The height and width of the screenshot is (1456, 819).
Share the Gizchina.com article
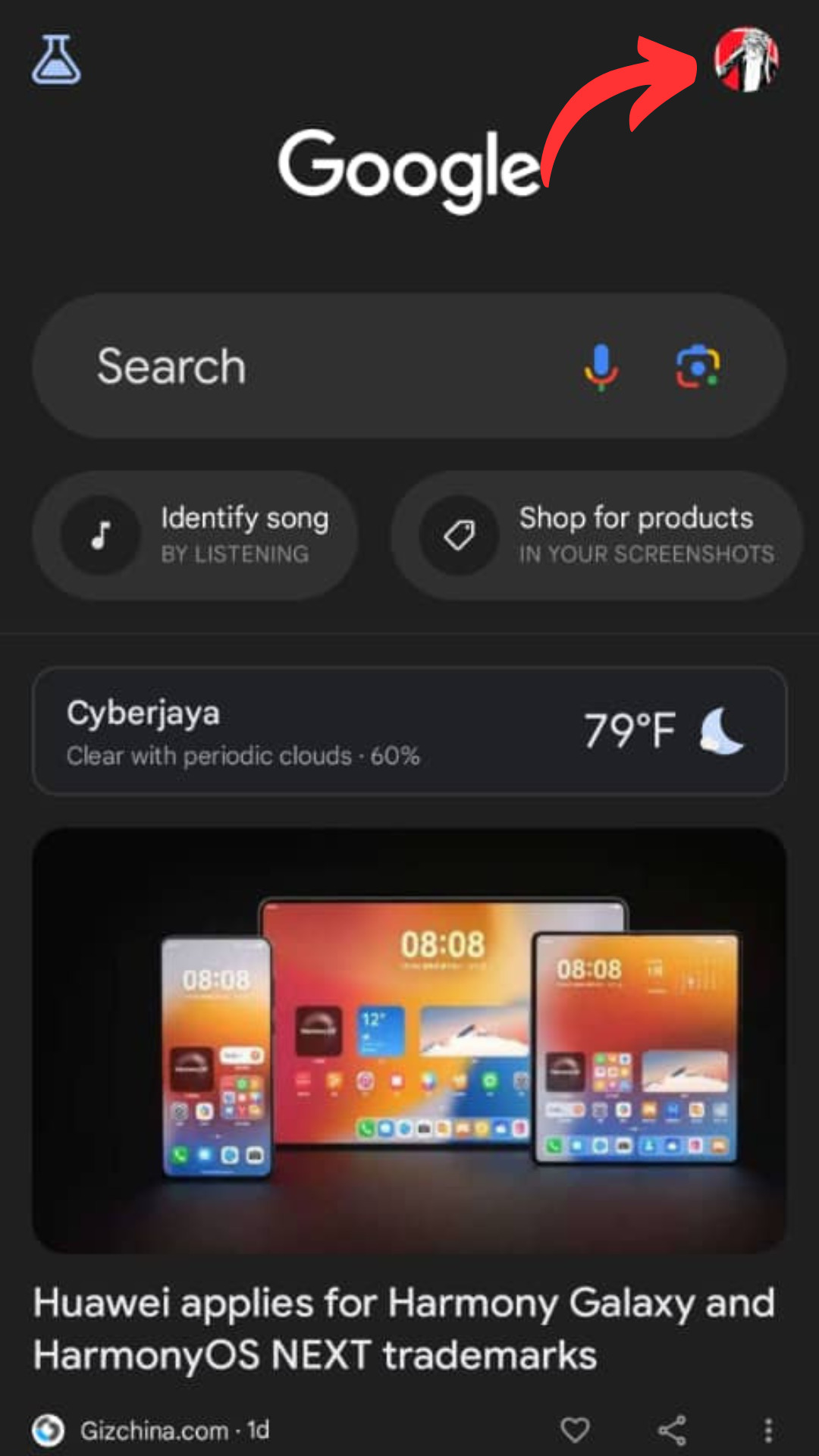[x=672, y=1430]
